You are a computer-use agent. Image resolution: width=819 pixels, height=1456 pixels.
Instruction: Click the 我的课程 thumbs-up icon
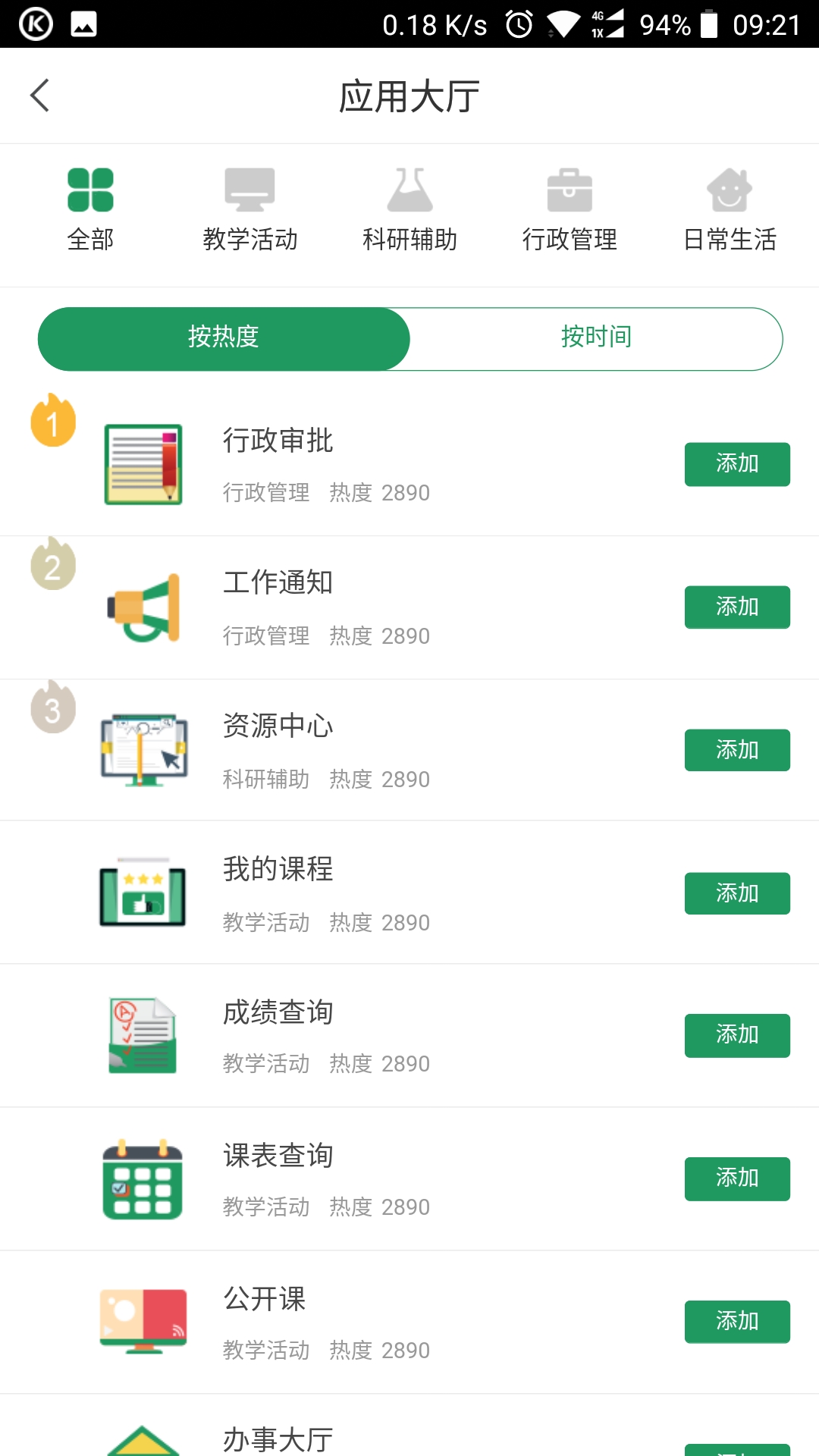click(143, 893)
